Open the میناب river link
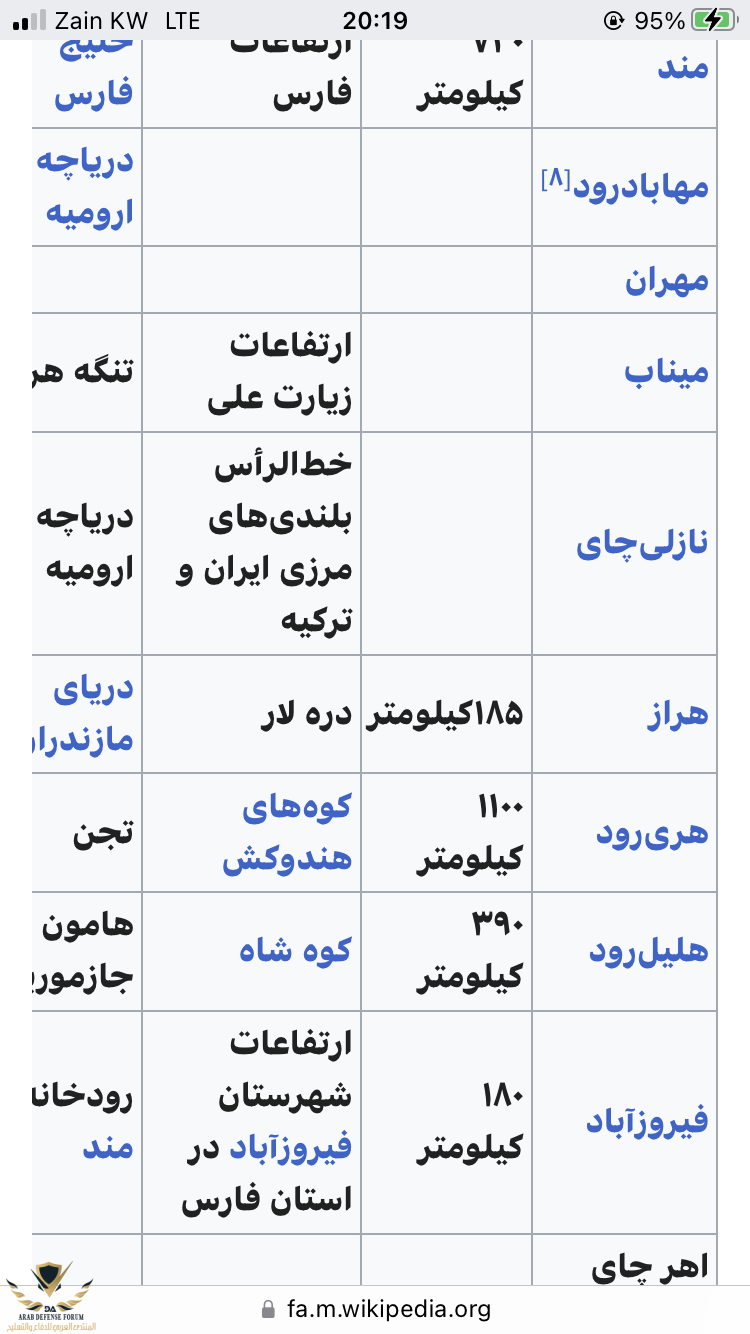This screenshot has height=1334, width=750. click(x=667, y=372)
